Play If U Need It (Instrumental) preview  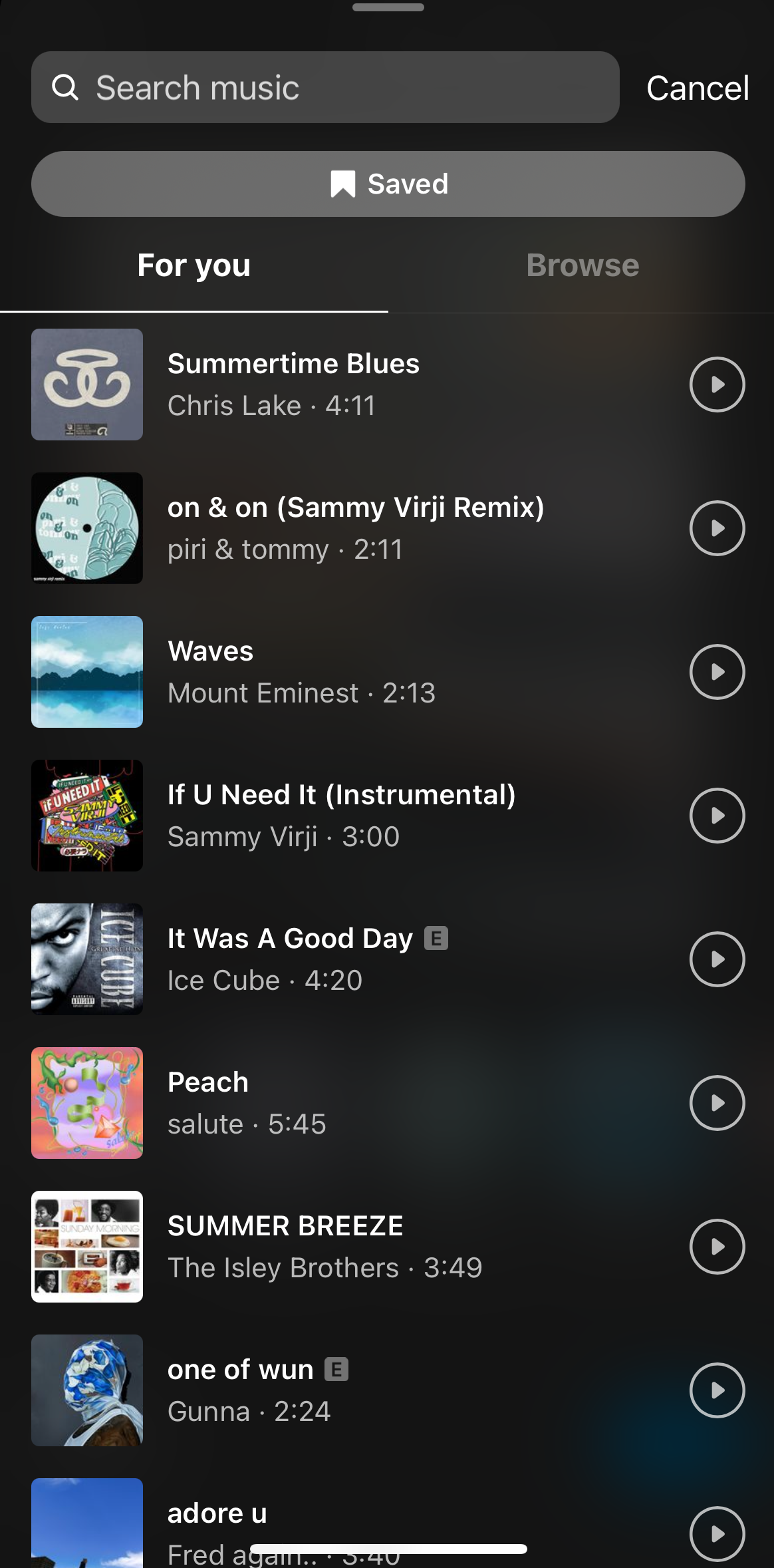pyautogui.click(x=717, y=816)
